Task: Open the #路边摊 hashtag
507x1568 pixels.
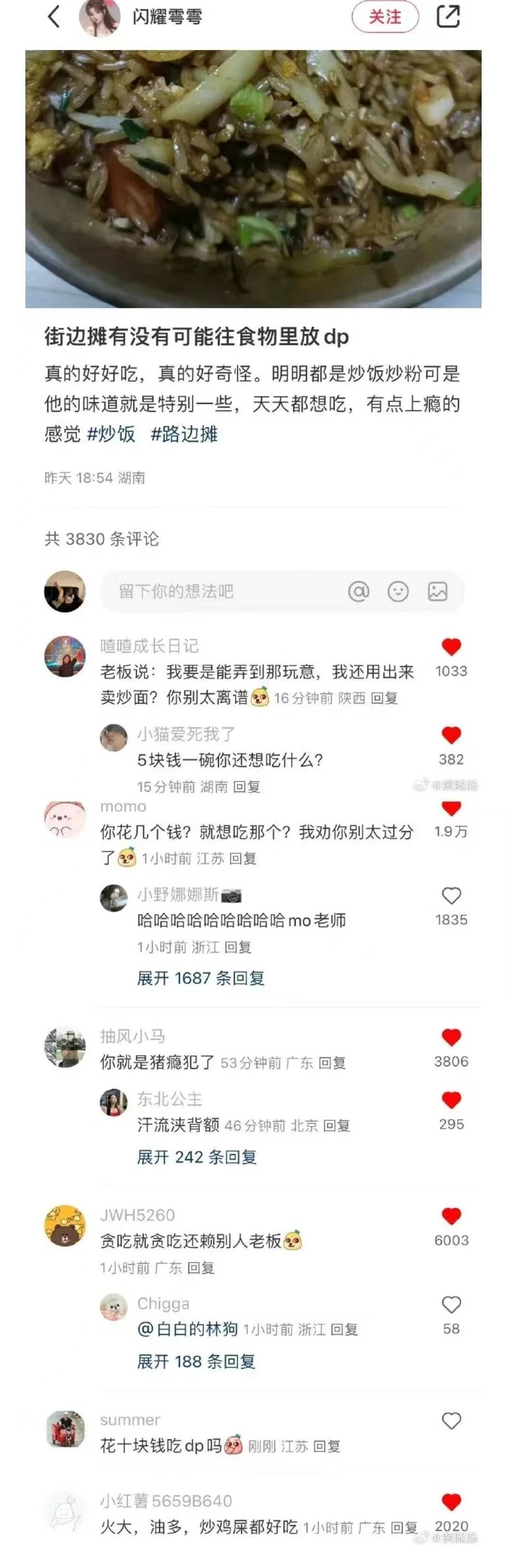Action: 184,434
